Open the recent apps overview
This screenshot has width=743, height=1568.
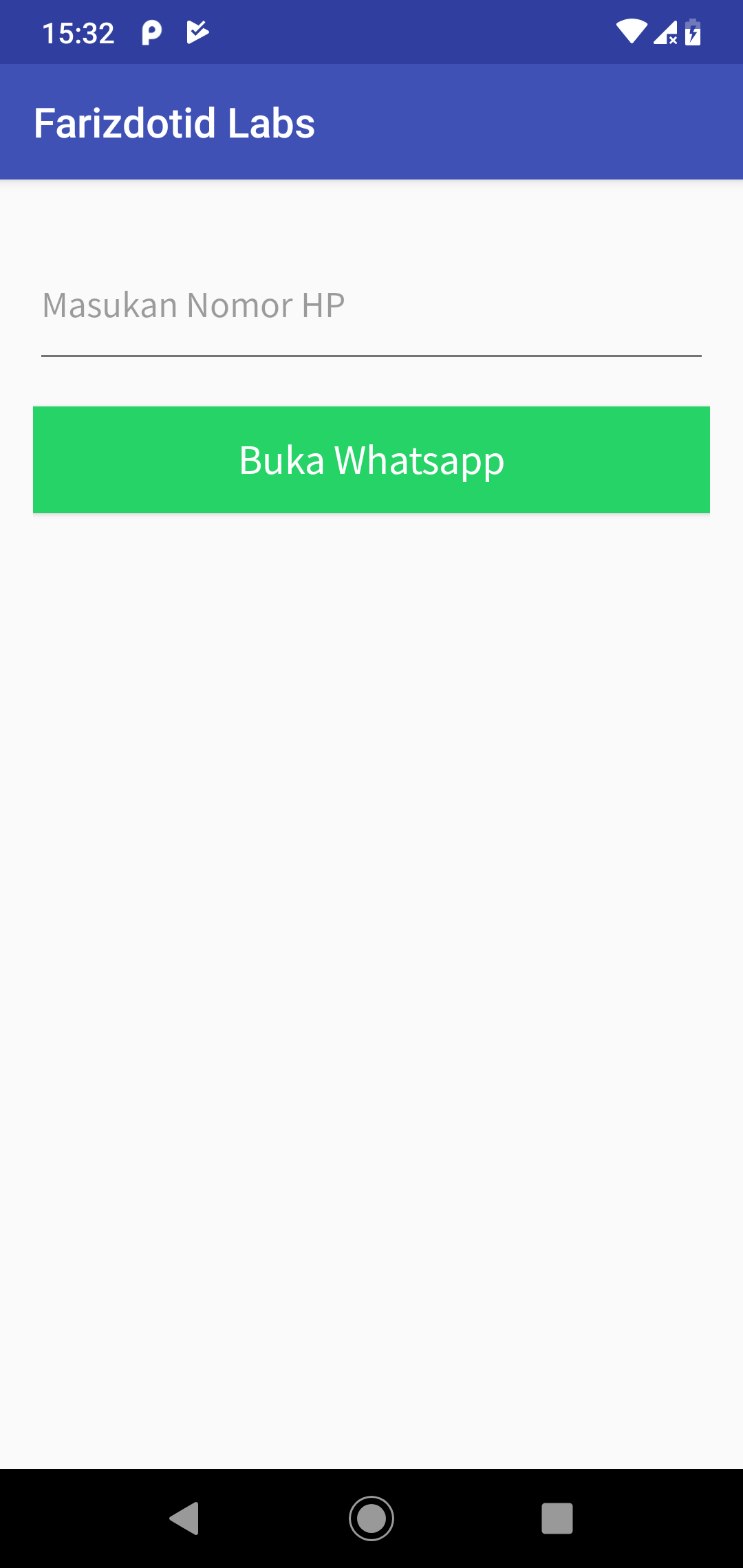click(557, 1518)
